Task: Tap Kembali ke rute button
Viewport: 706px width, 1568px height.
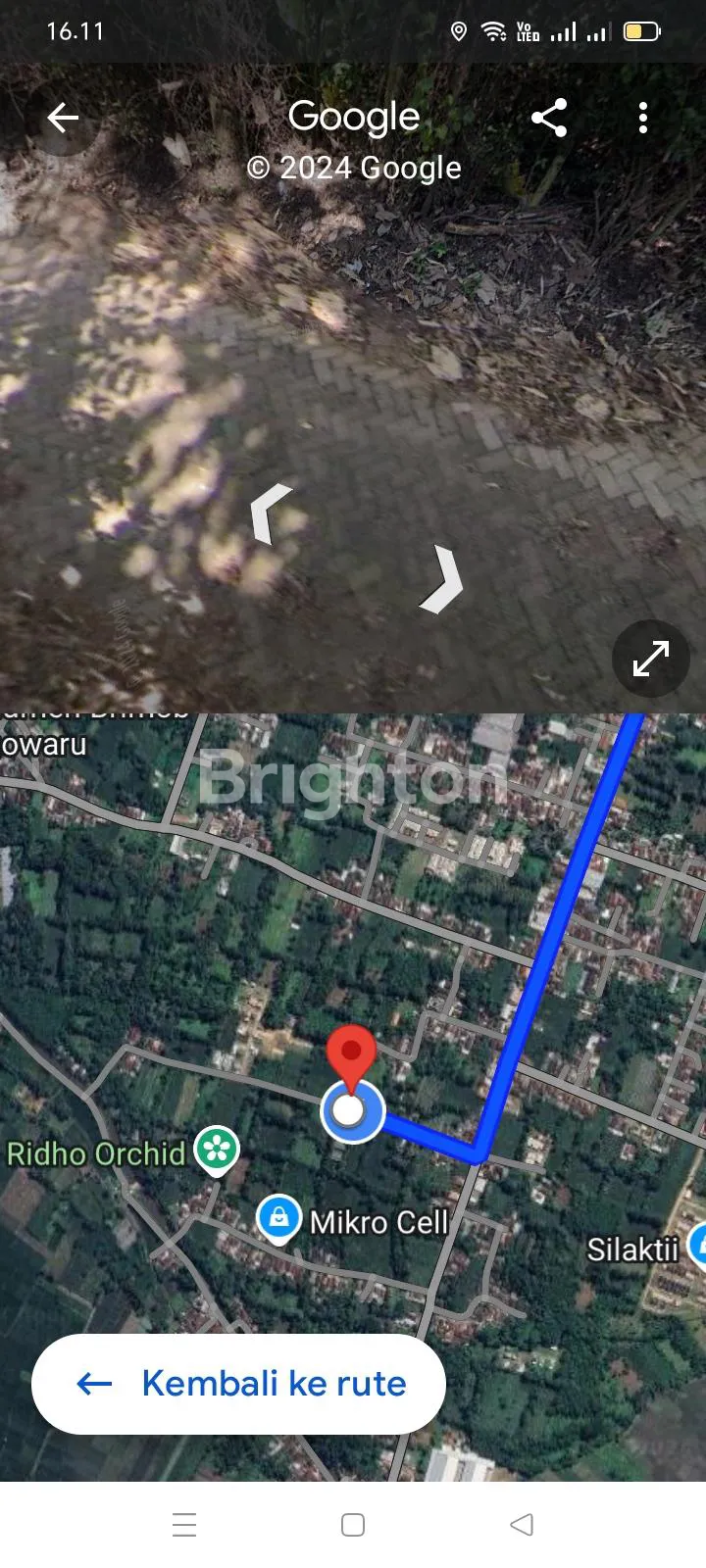Action: pos(239,1384)
